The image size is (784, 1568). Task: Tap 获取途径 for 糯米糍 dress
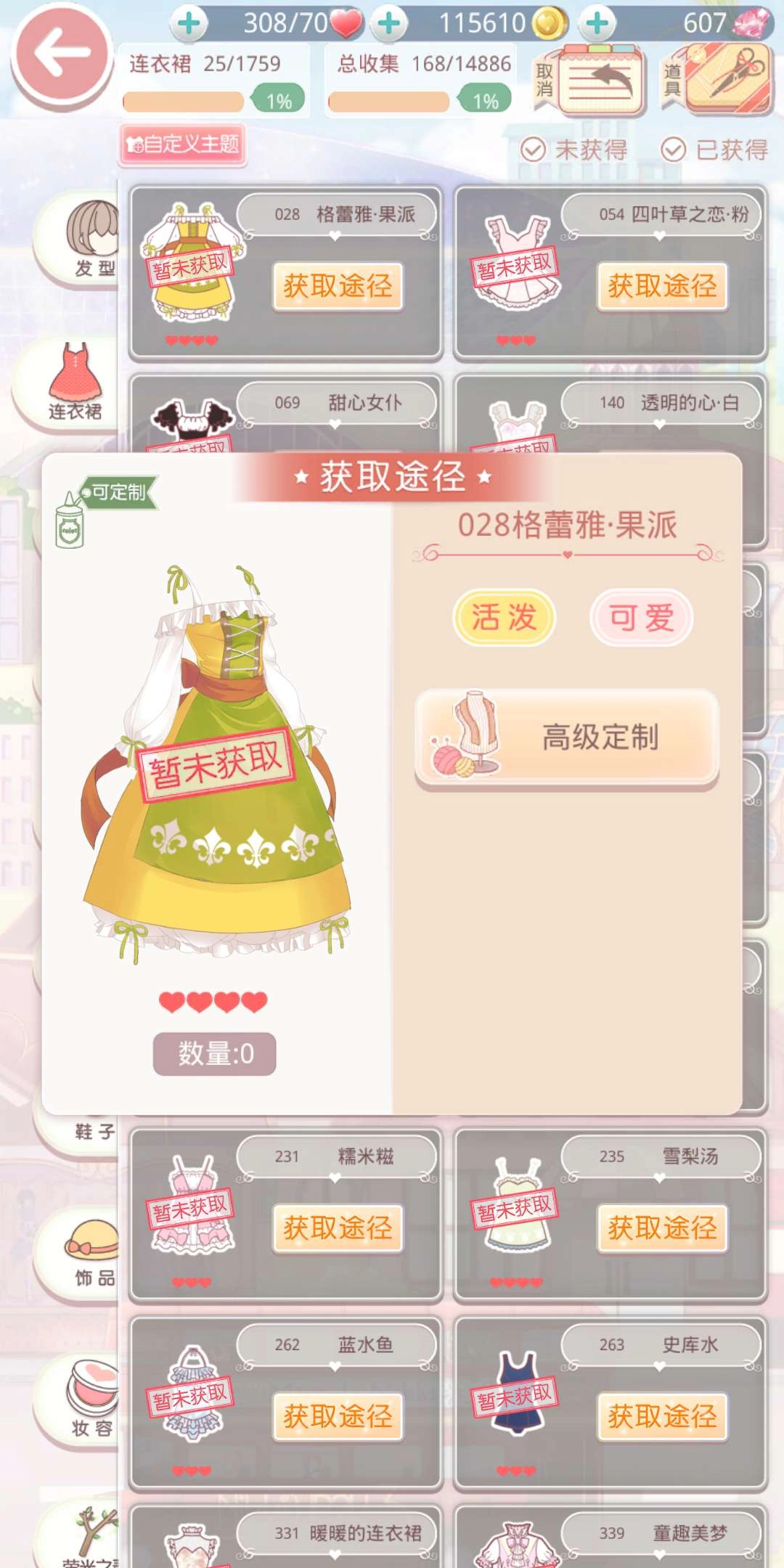pyautogui.click(x=338, y=1228)
